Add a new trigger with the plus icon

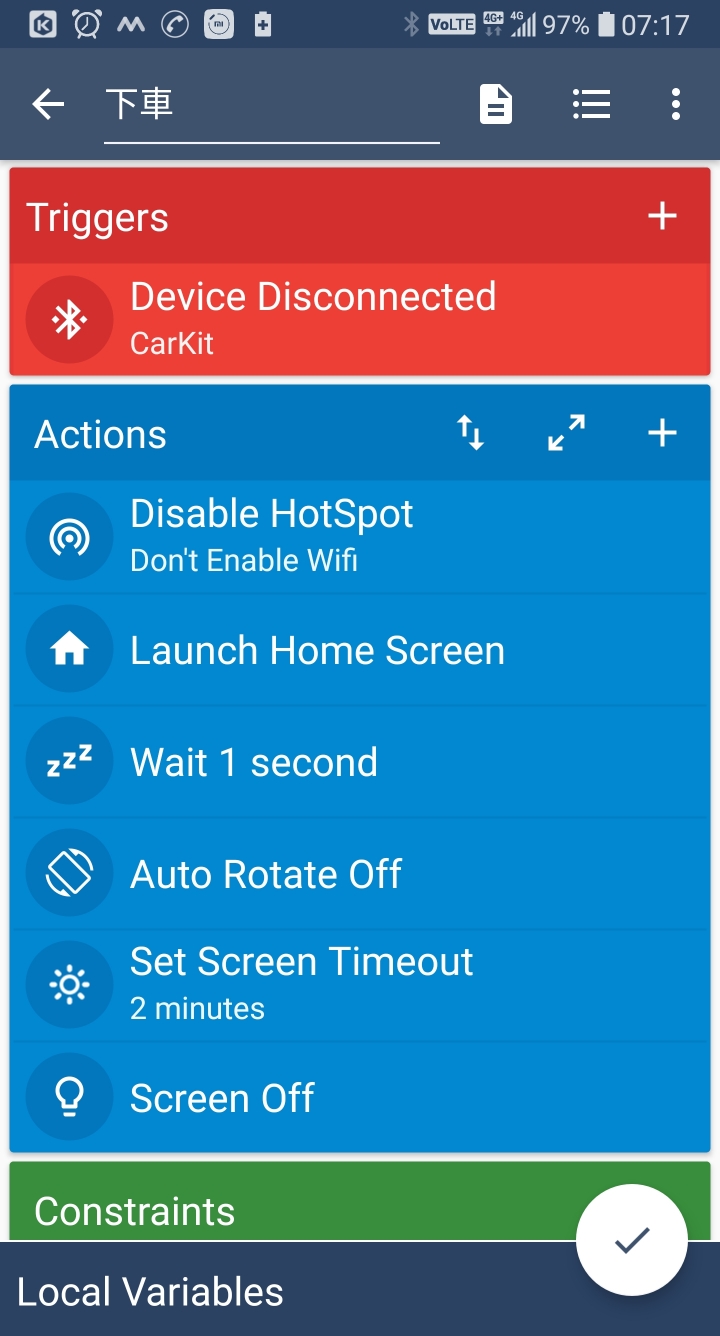pyautogui.click(x=662, y=216)
